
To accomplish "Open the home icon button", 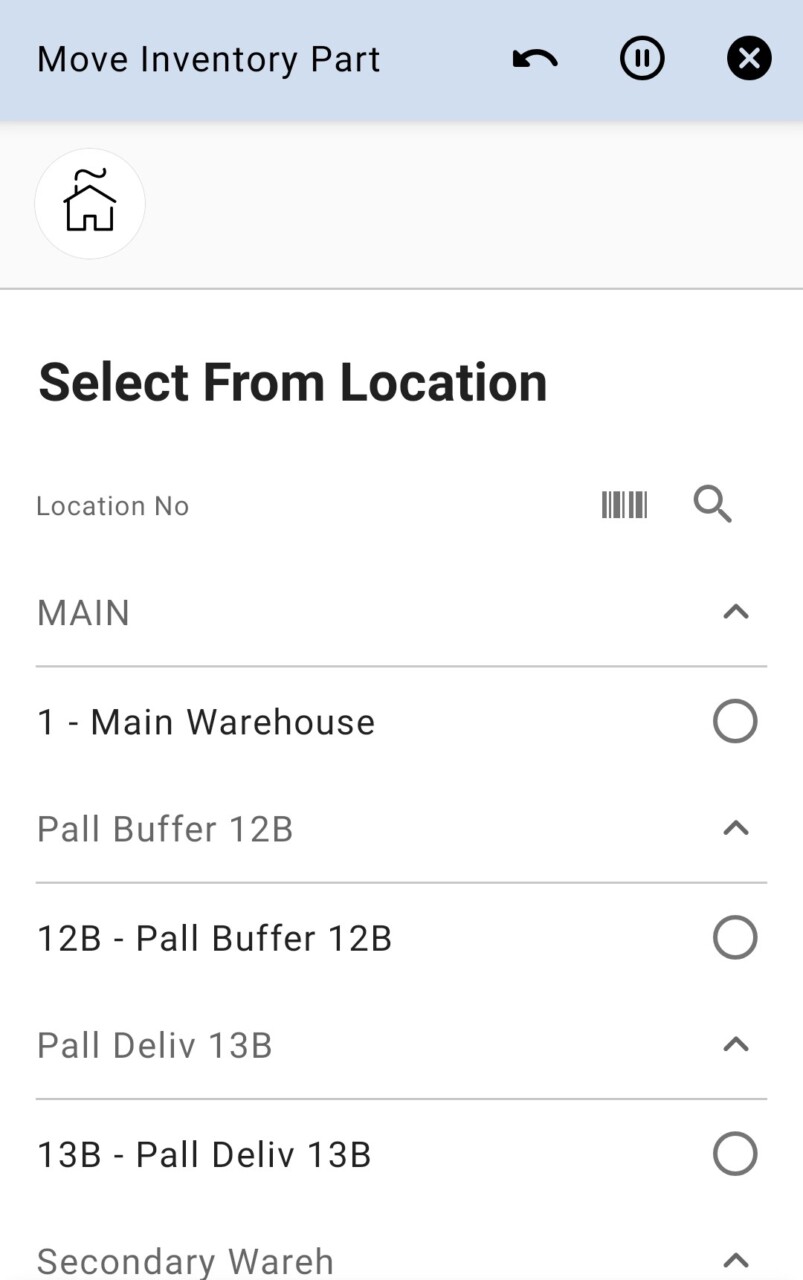I will 90,204.
